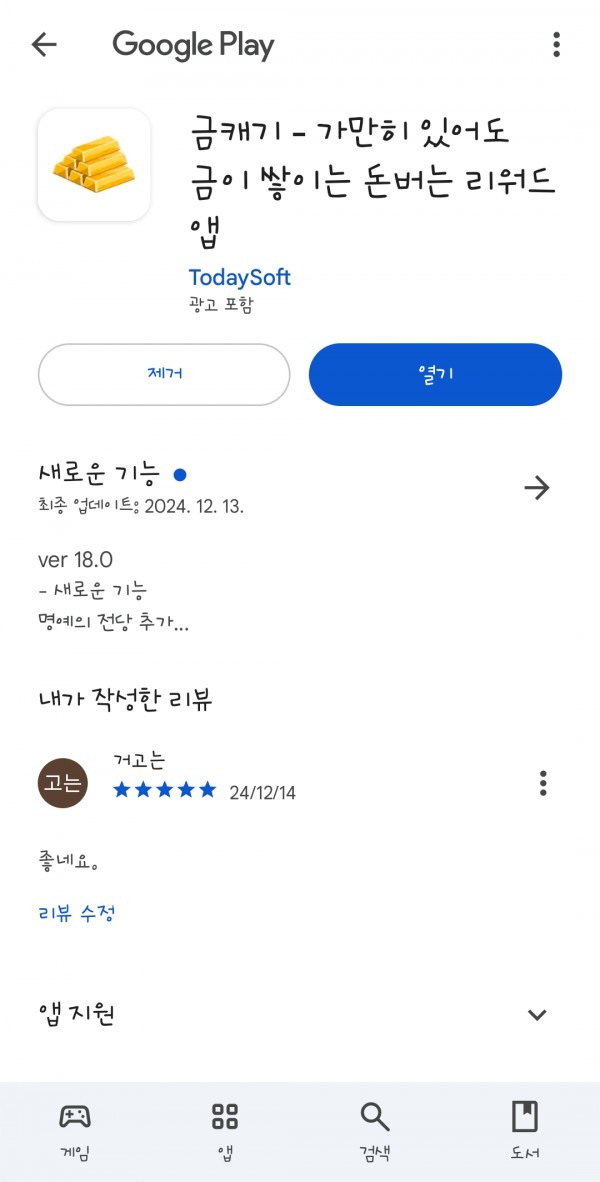Tap the 리뷰 수정 link

tap(76, 914)
